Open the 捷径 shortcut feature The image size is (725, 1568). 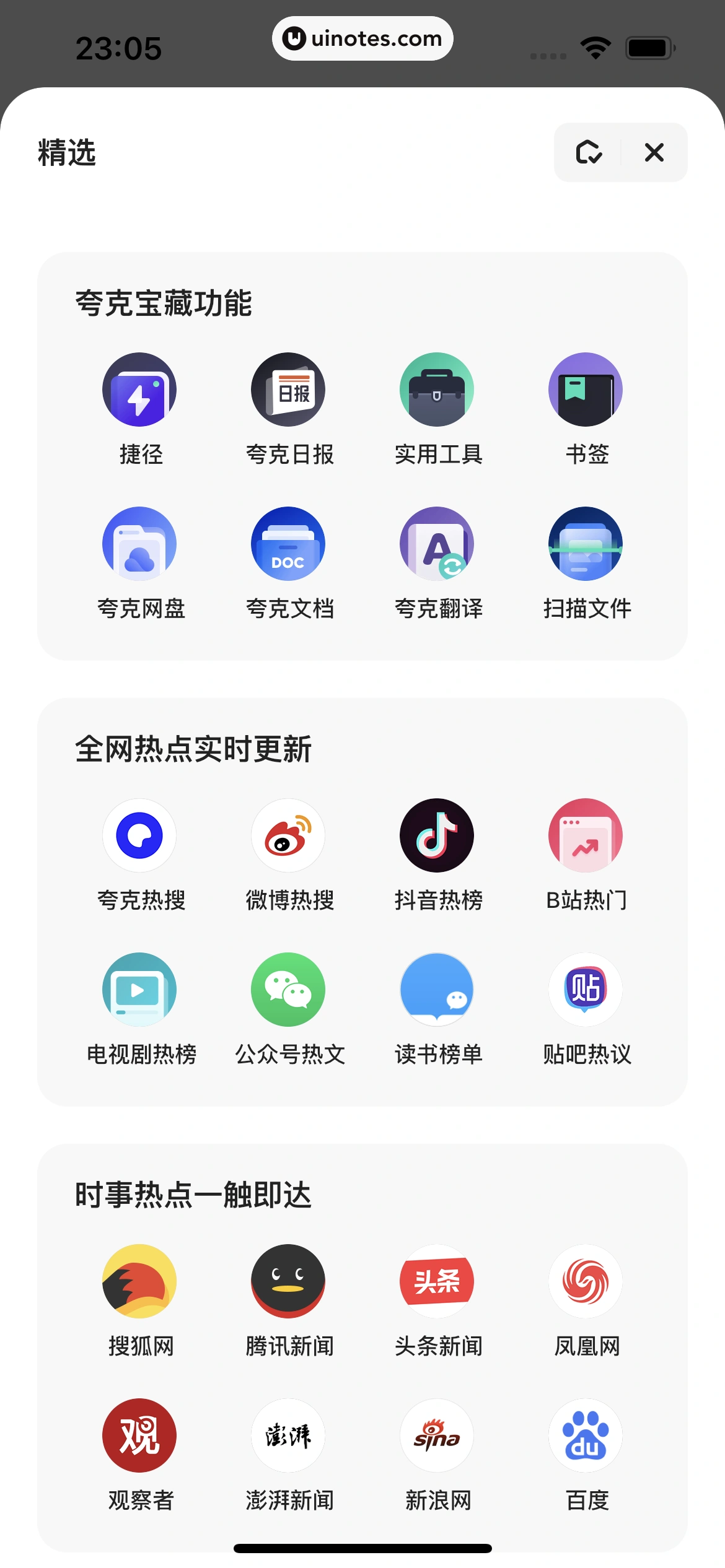[x=139, y=390]
